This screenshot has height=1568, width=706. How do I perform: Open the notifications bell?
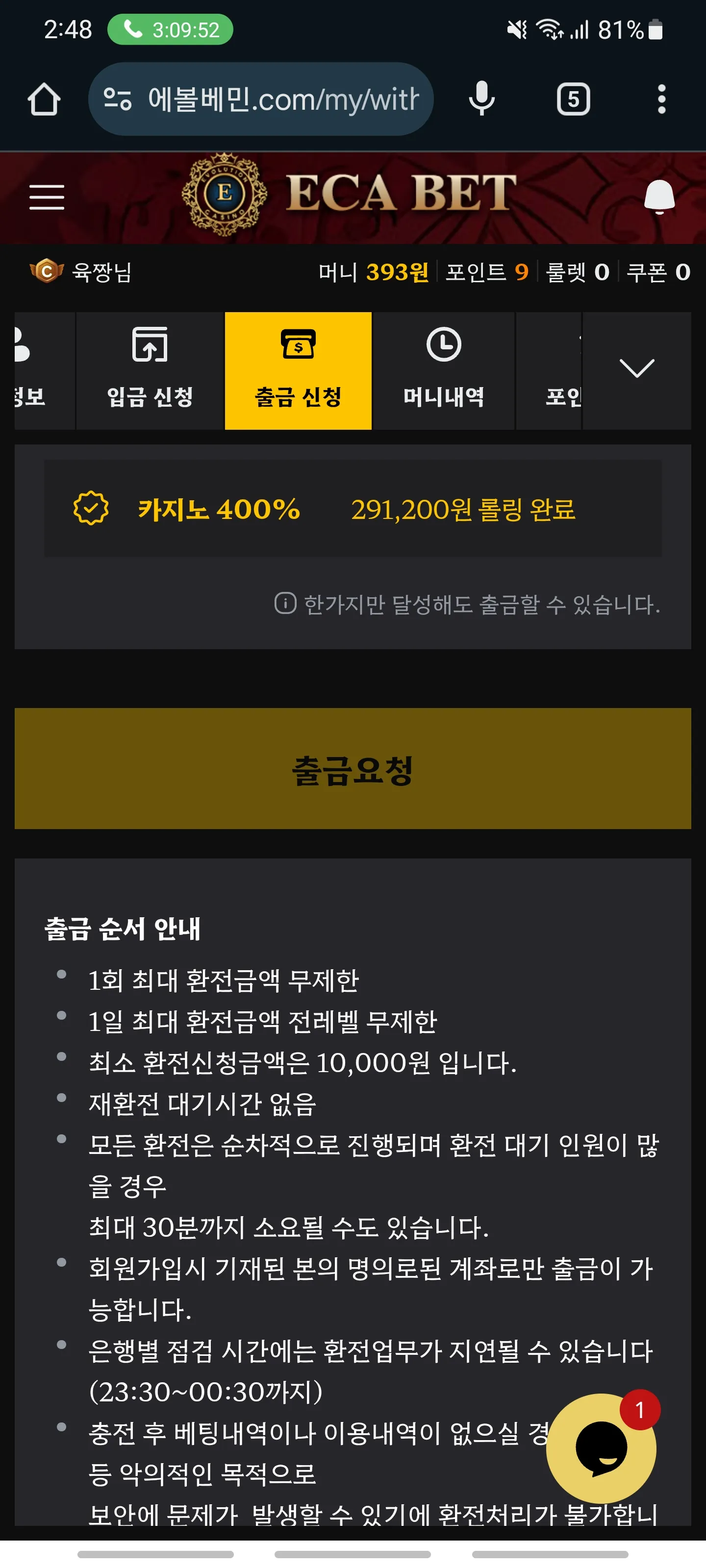coord(659,197)
